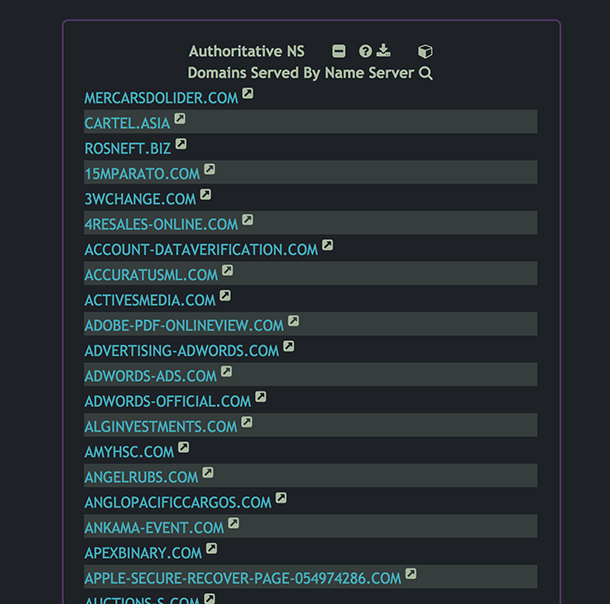The image size is (610, 604).
Task: Open ACTIVESMEDIA.COM domain
Action: click(x=150, y=300)
